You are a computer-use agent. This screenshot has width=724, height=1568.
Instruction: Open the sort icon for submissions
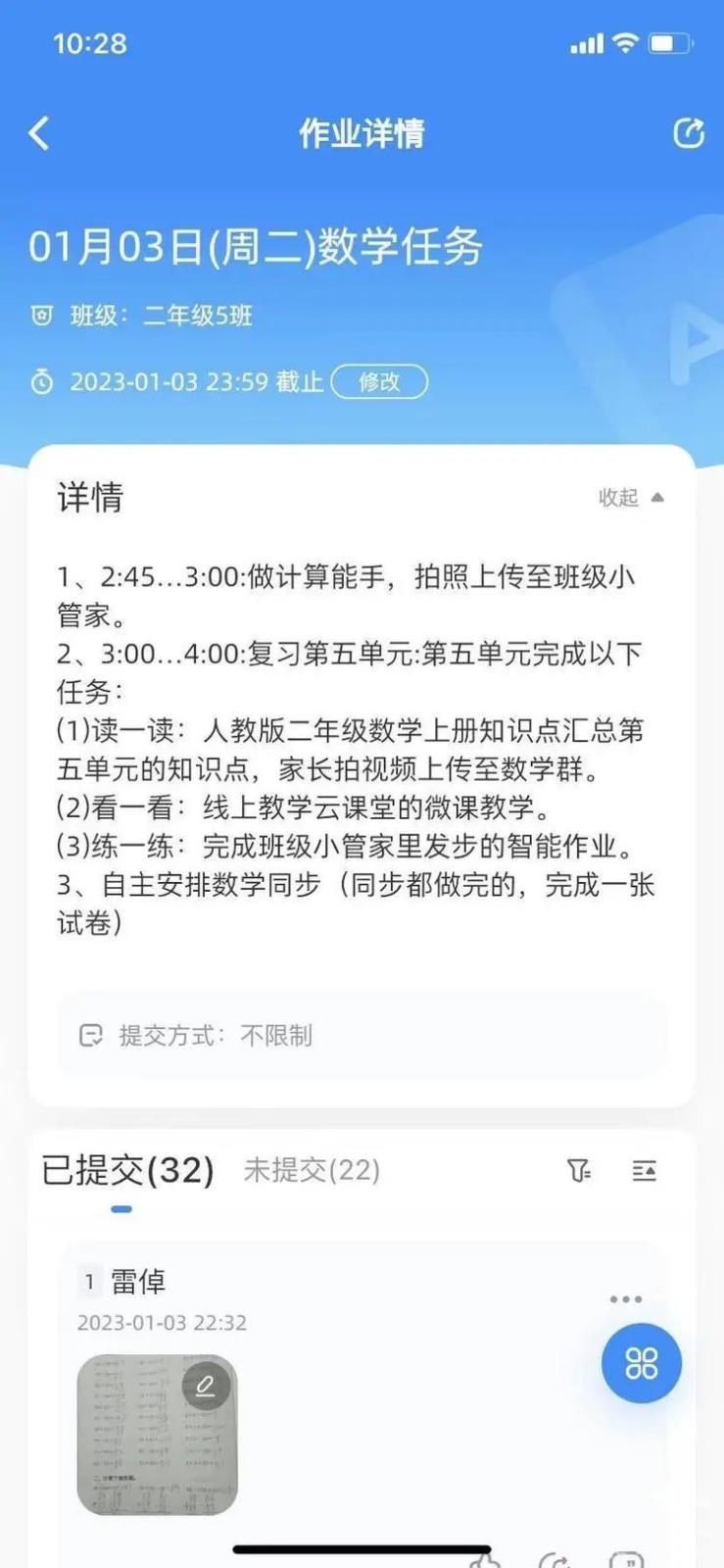644,1170
